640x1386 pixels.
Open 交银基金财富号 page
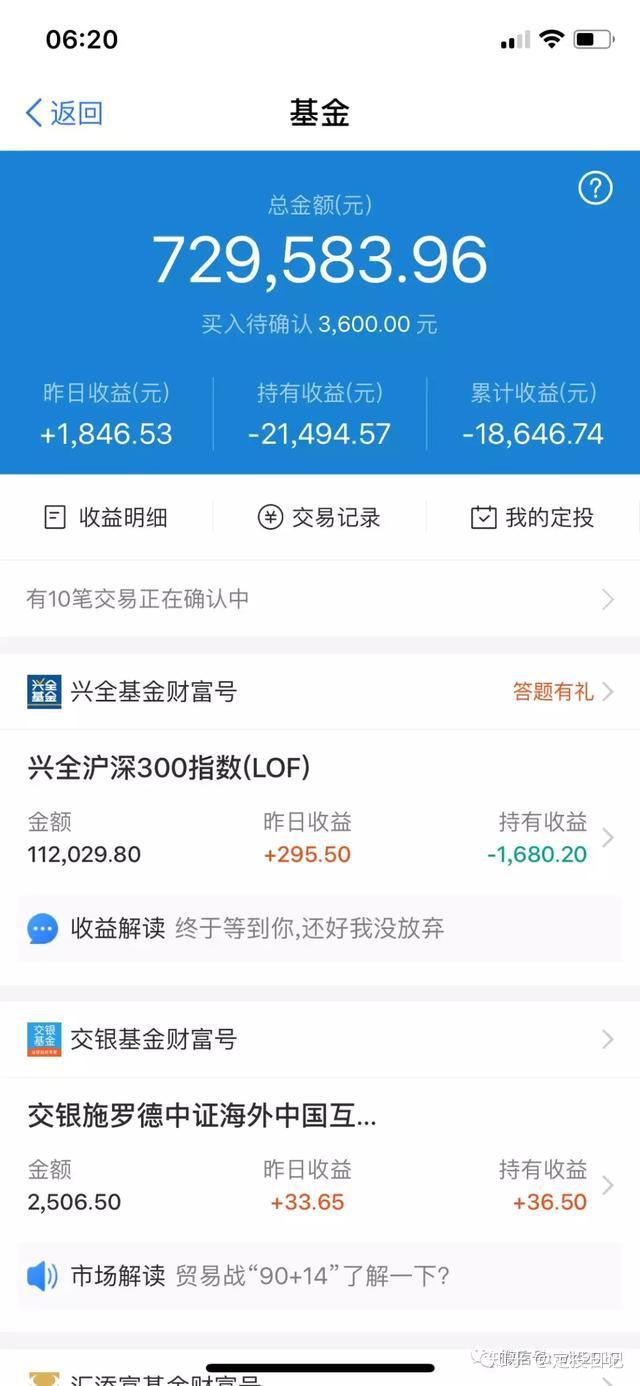(320, 1039)
